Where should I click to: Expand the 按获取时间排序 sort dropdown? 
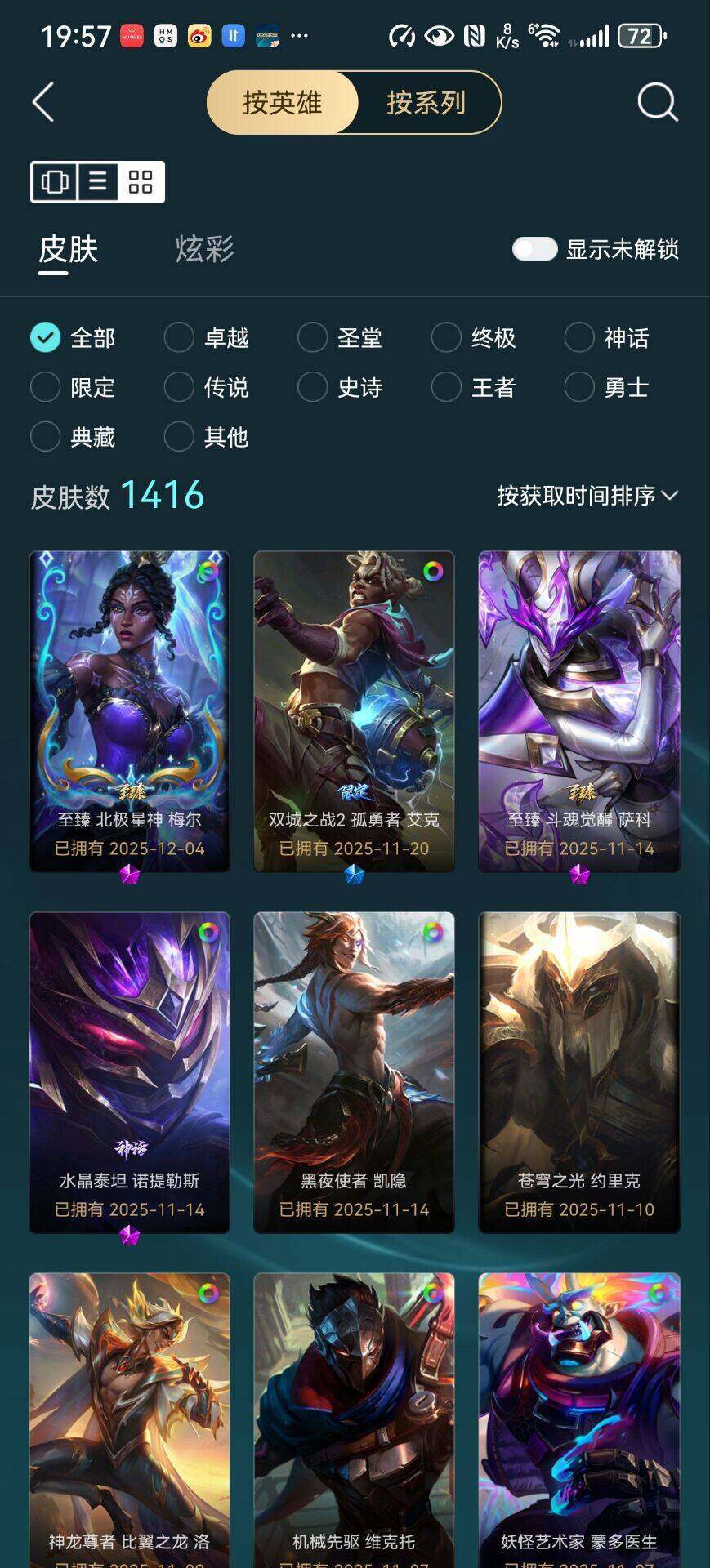[x=587, y=496]
